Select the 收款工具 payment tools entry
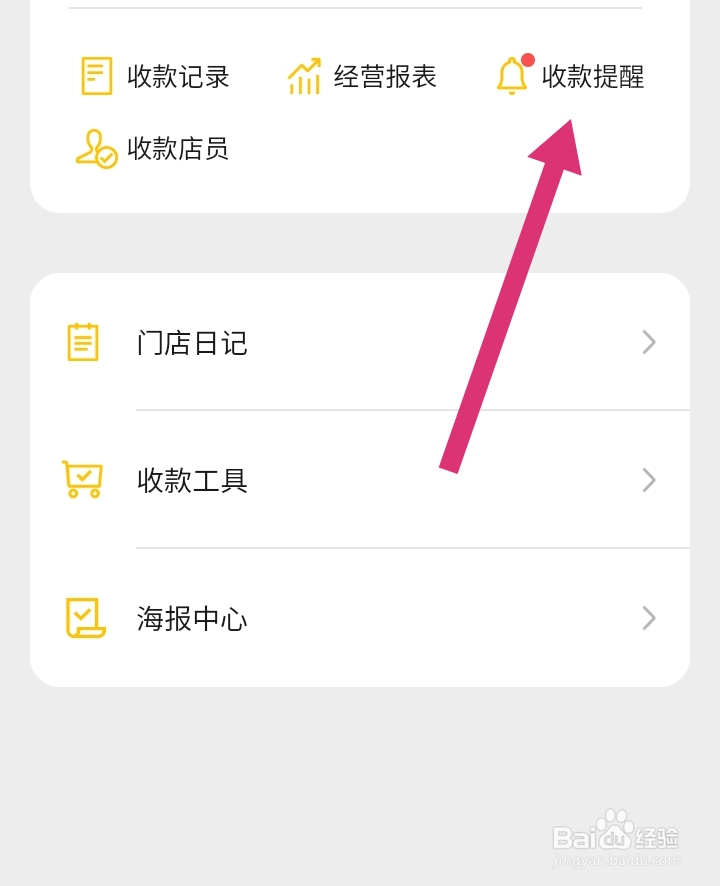Screen dimensions: 720x886 (x=192, y=480)
